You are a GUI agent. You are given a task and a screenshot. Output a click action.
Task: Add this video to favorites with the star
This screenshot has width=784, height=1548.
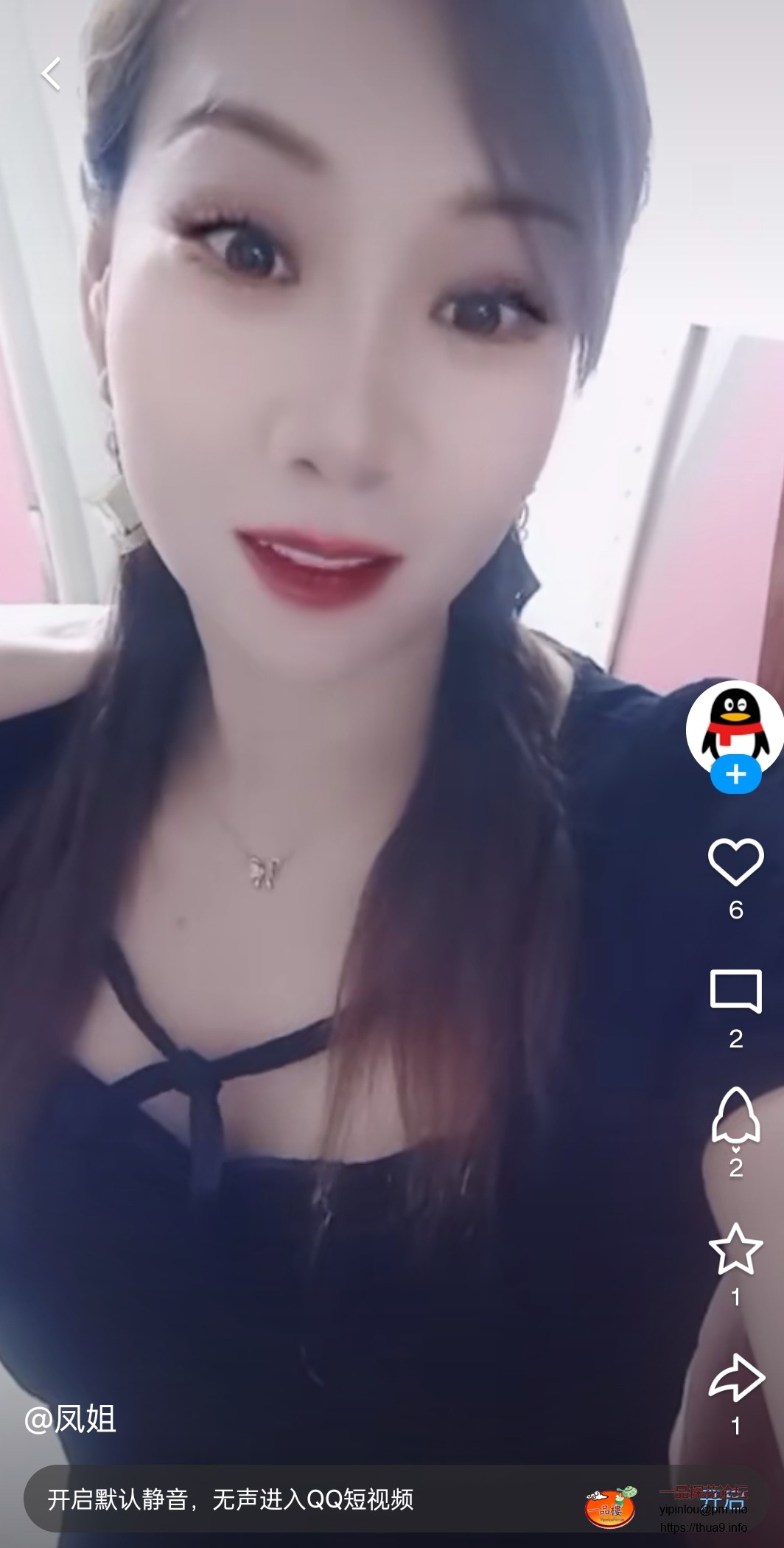point(735,1249)
